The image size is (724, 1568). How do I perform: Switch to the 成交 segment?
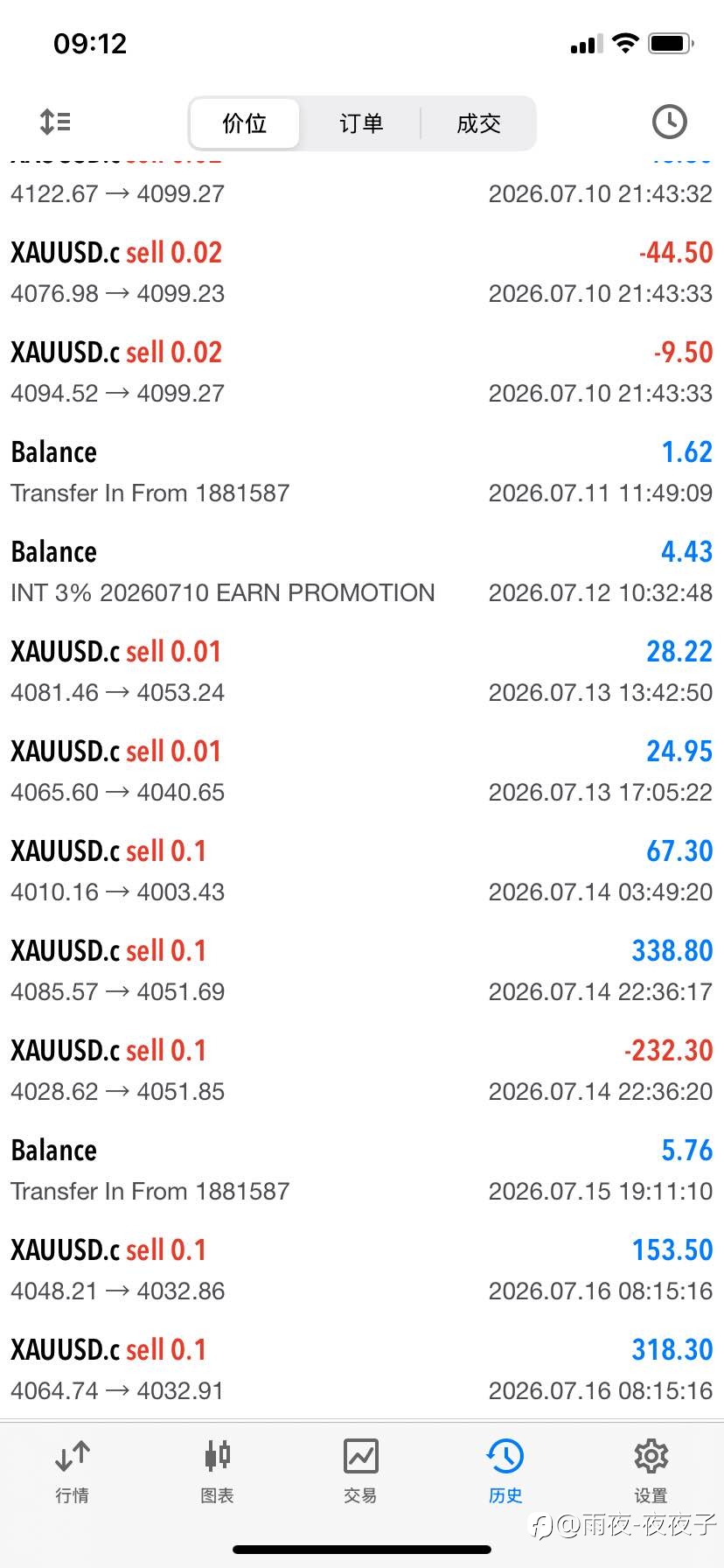(x=478, y=123)
